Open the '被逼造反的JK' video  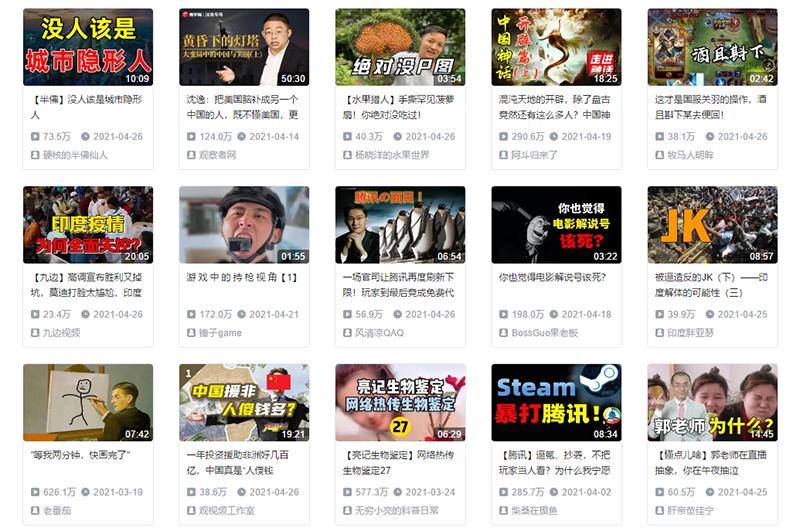[712, 225]
